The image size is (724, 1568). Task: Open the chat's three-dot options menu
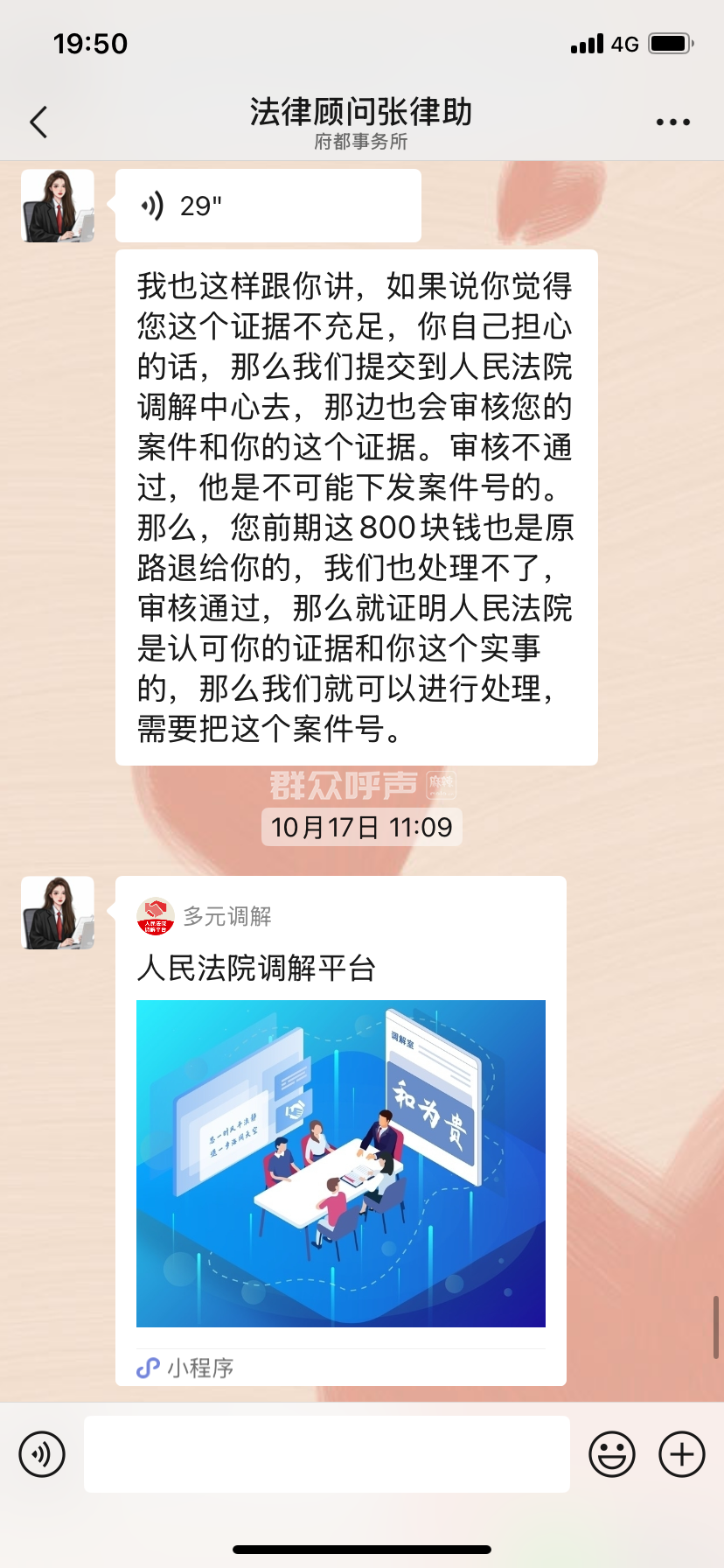(672, 122)
